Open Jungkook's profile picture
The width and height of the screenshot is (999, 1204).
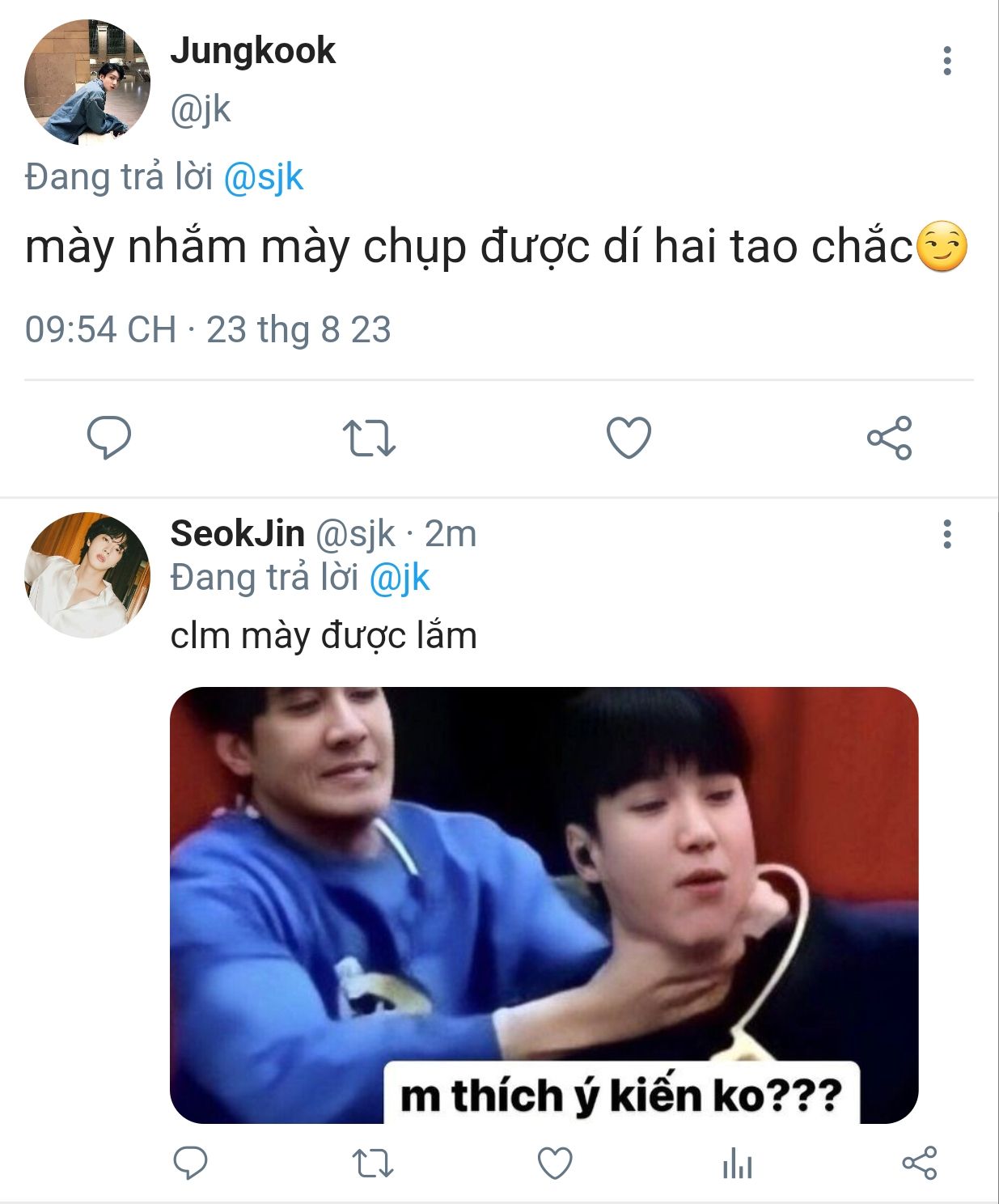coord(87,83)
